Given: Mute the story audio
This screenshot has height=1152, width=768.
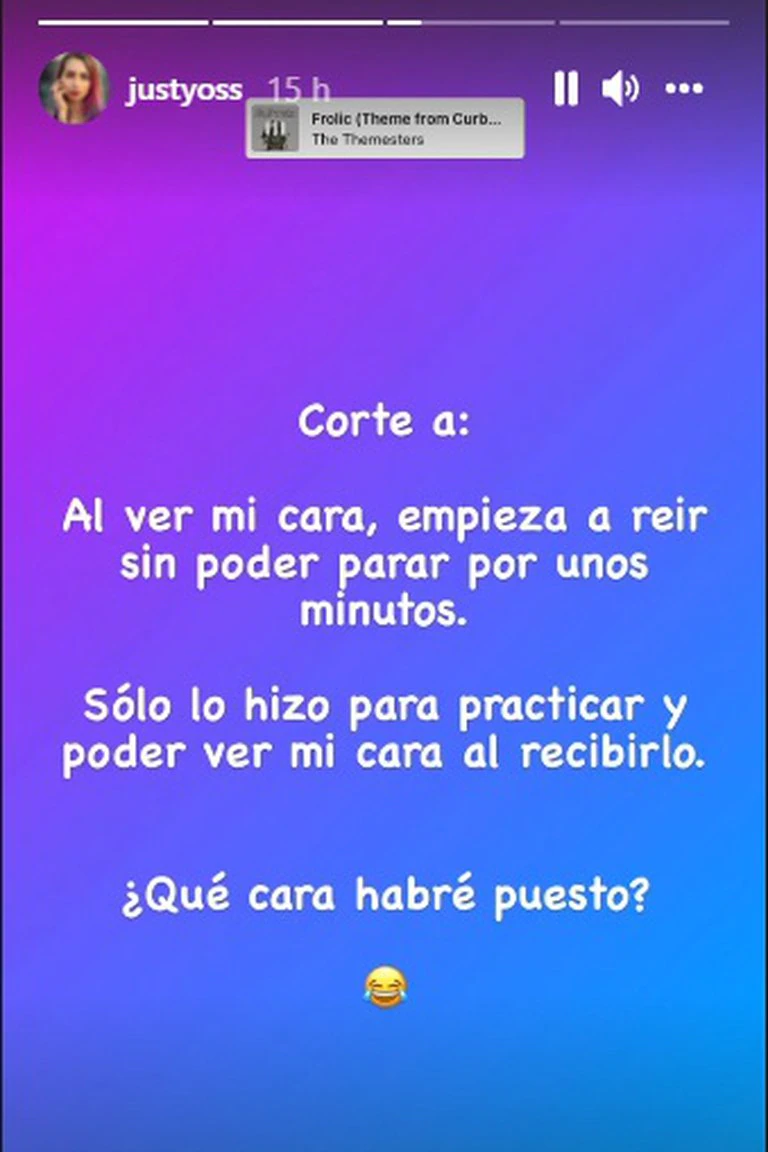Looking at the screenshot, I should [x=620, y=89].
